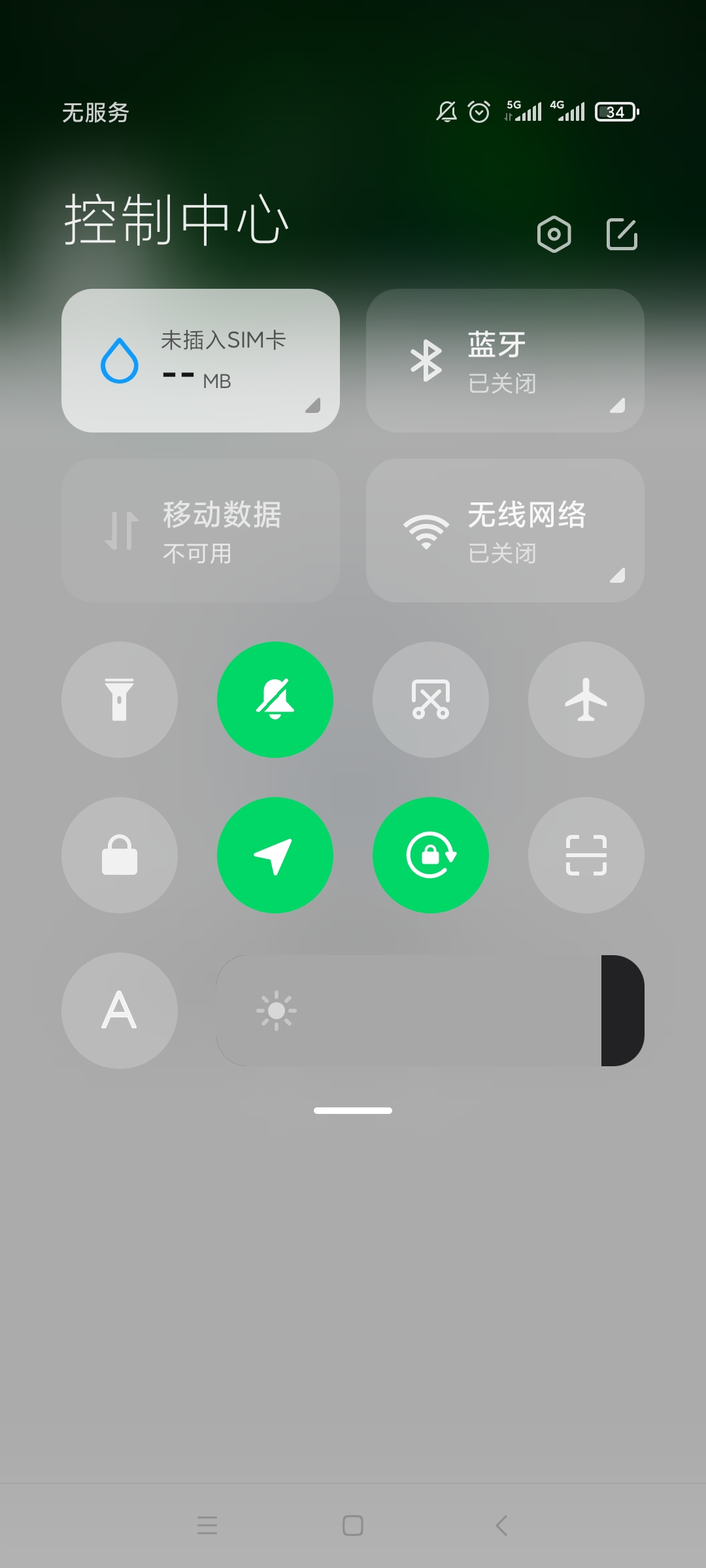The width and height of the screenshot is (706, 1568).
Task: Open the data usage card 未插入SIM卡
Action: [x=201, y=361]
